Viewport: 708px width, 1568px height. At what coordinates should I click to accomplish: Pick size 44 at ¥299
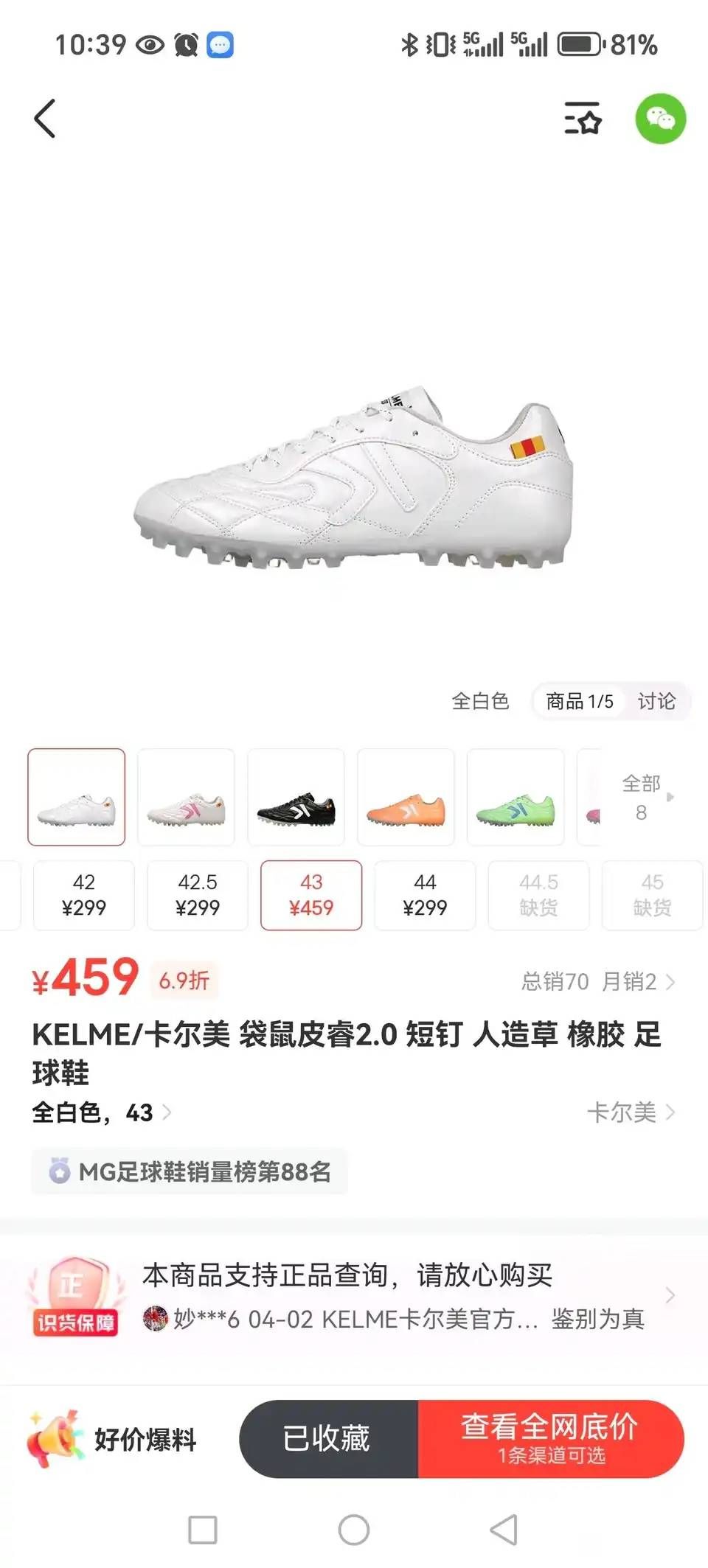pyautogui.click(x=425, y=895)
